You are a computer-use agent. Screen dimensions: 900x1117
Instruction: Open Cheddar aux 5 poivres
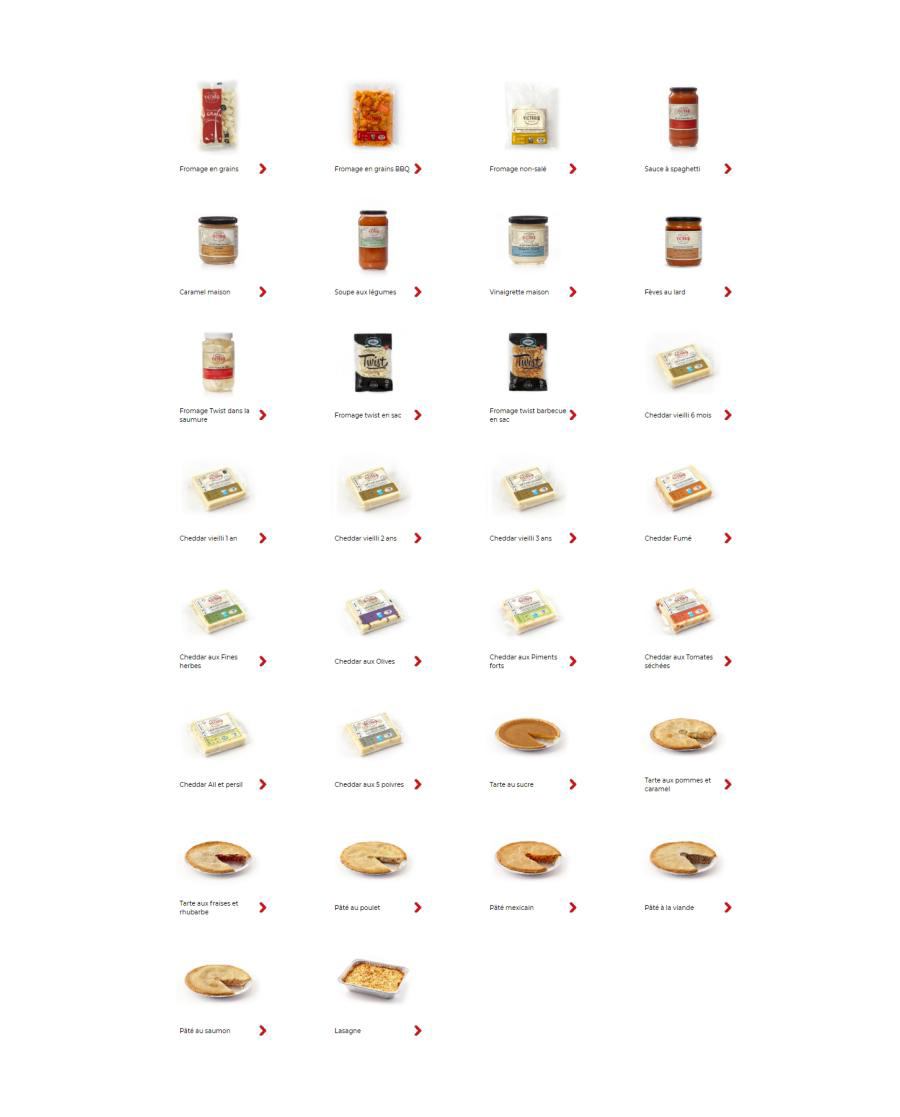(369, 784)
